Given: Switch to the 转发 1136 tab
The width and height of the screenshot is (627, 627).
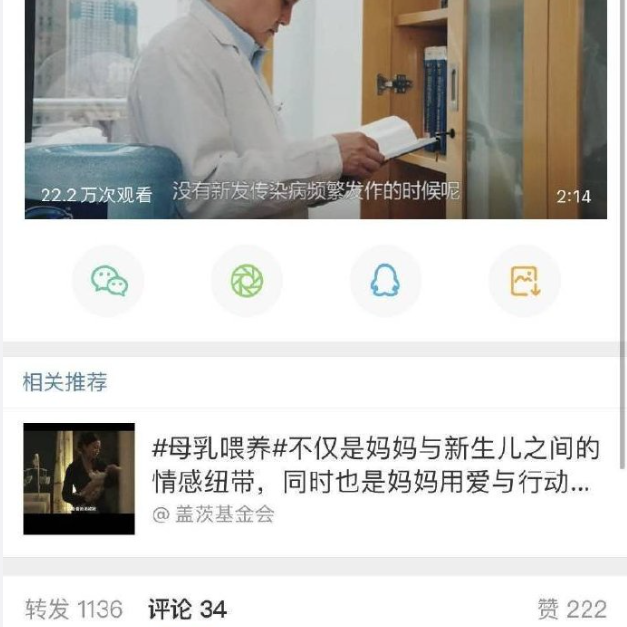Looking at the screenshot, I should click(74, 609).
